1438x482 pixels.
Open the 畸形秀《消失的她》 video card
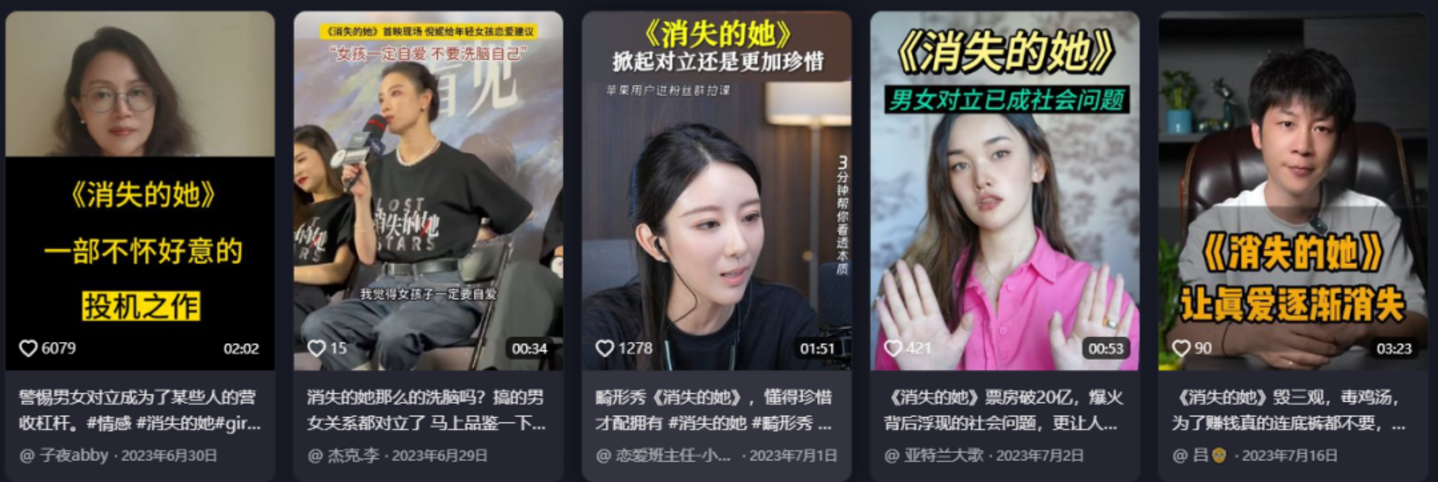click(x=716, y=190)
